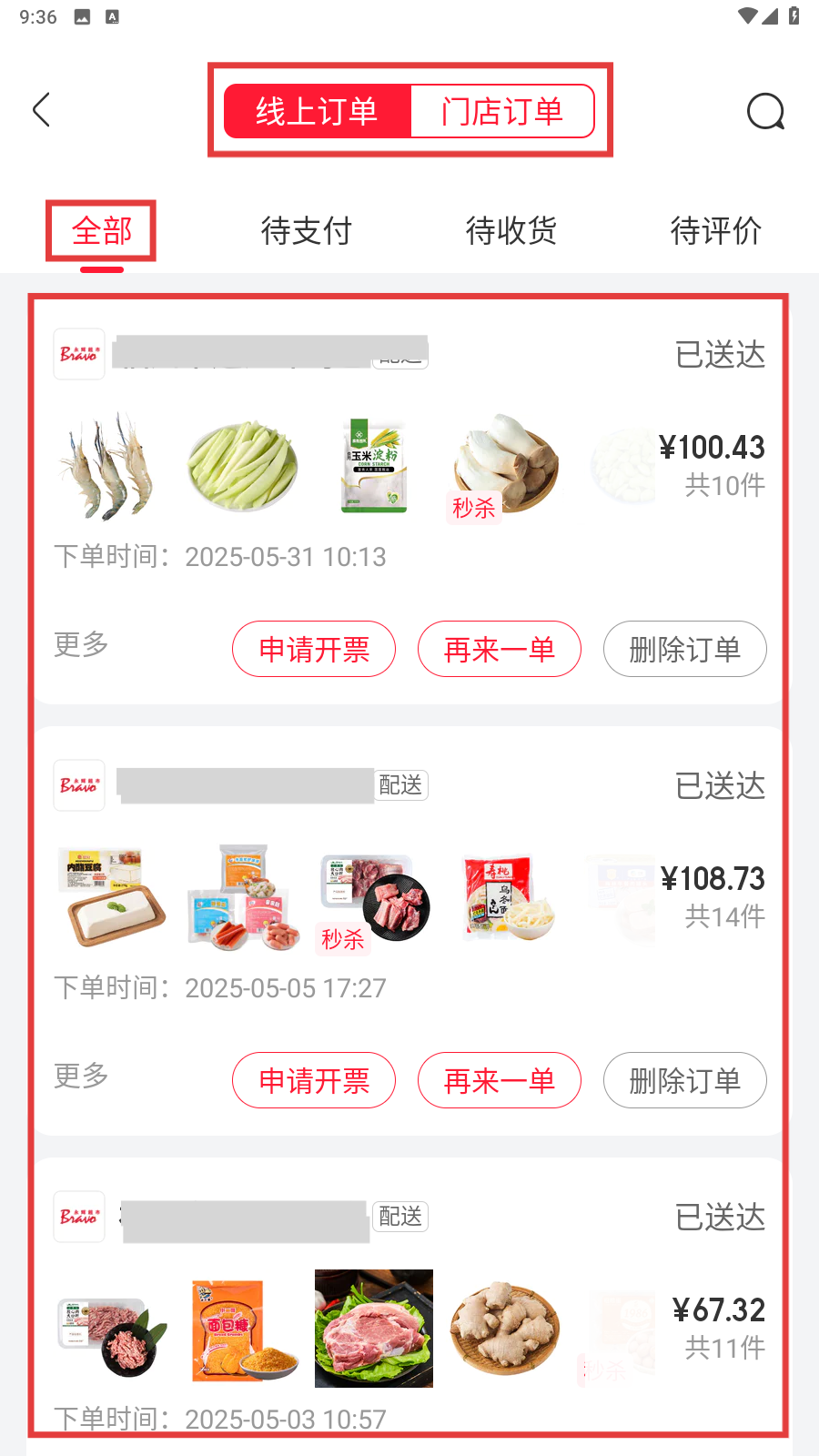Go back using the top-left arrow
The height and width of the screenshot is (1456, 819).
click(x=41, y=110)
